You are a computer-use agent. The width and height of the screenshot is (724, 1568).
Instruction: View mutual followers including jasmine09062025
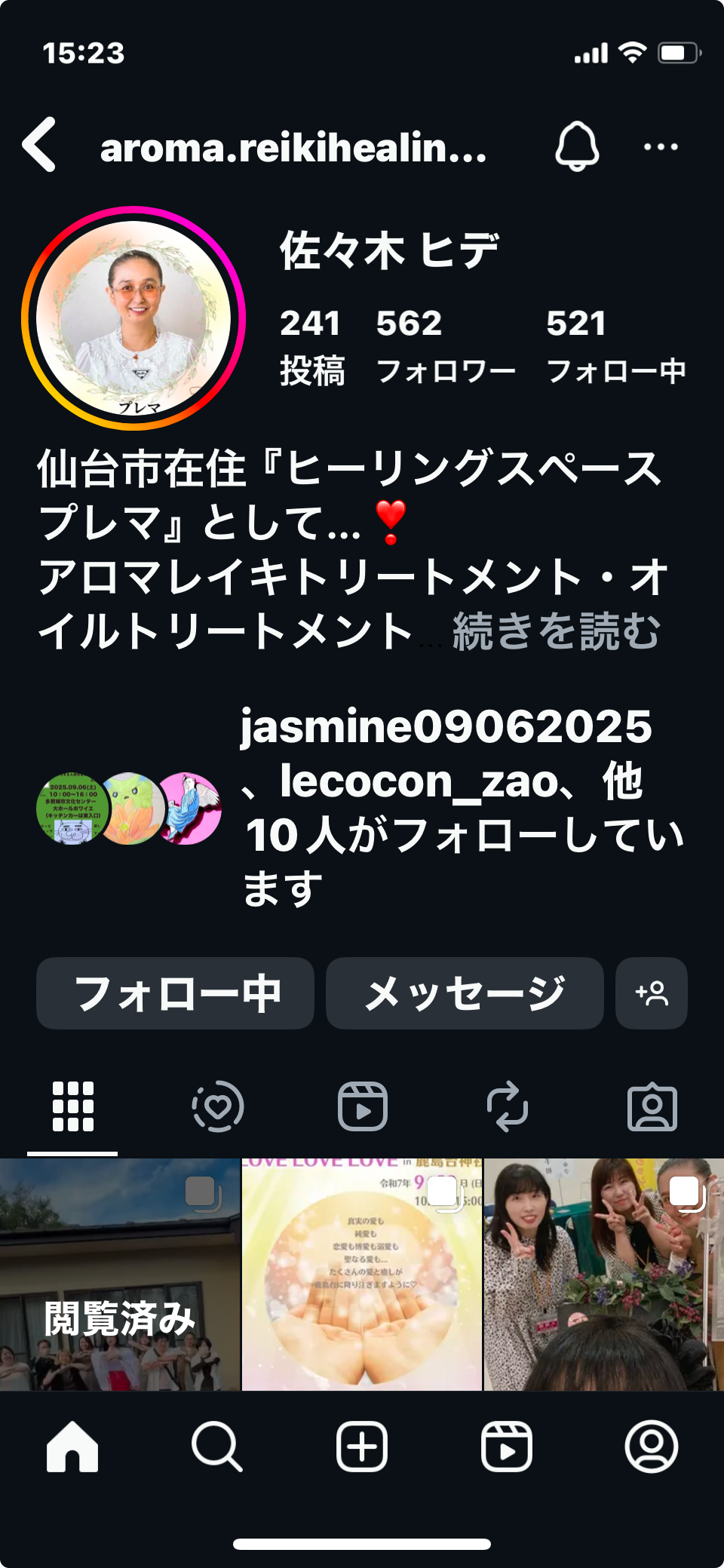(460, 807)
